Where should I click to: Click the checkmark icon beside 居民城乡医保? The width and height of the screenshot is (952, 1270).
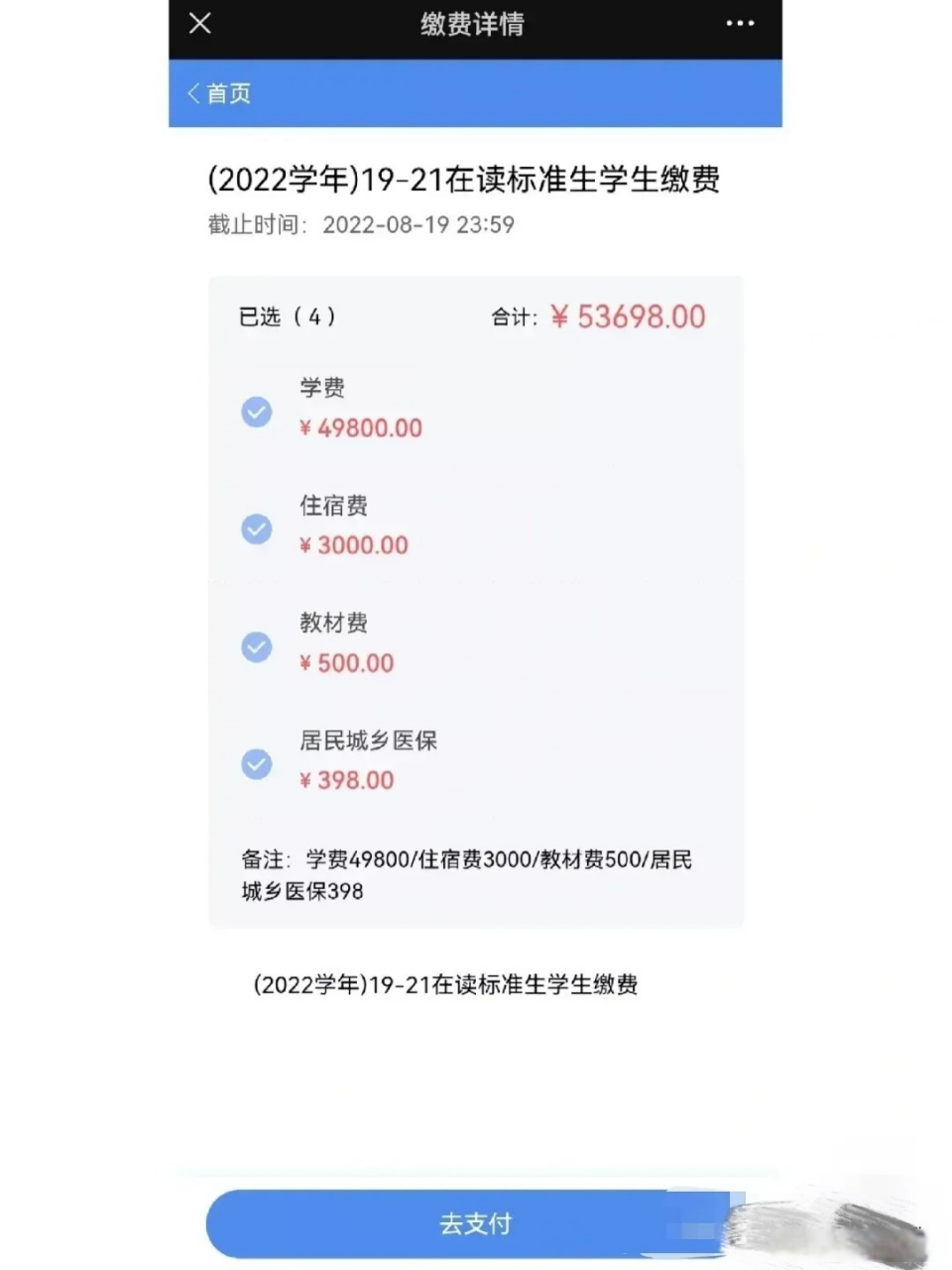(x=257, y=764)
